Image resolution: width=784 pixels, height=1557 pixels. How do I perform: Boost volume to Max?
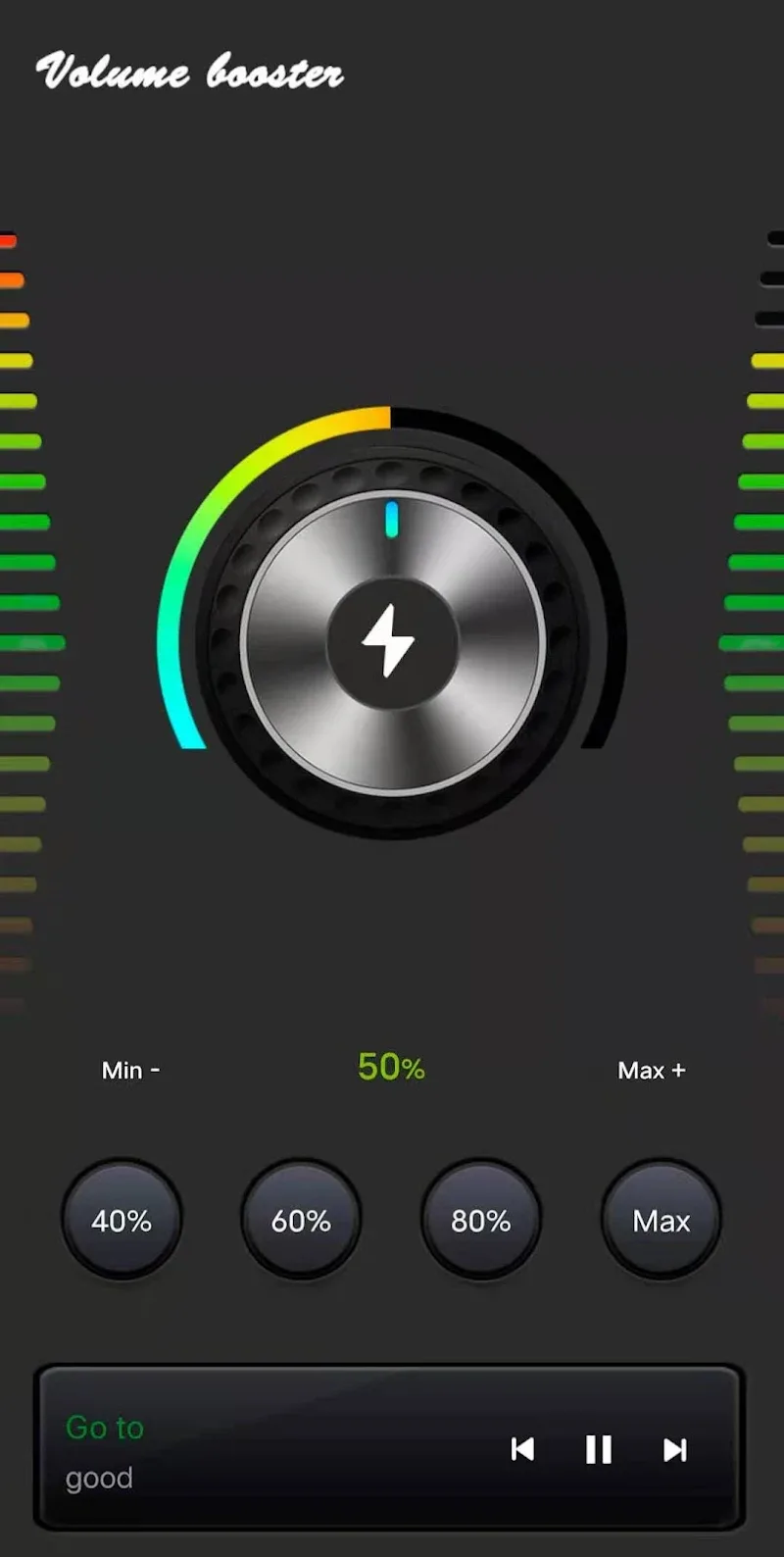tap(661, 1220)
